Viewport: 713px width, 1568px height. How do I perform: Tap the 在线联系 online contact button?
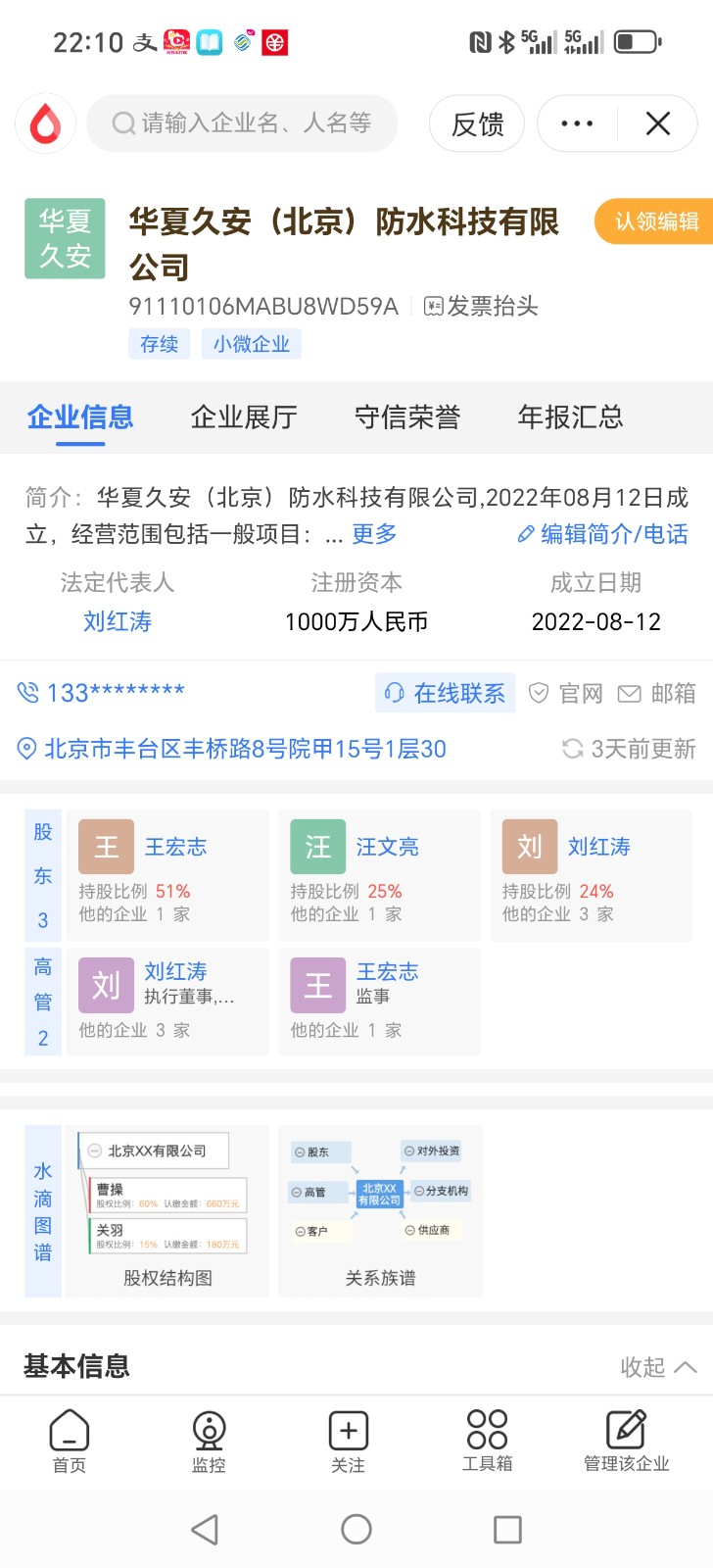[446, 694]
